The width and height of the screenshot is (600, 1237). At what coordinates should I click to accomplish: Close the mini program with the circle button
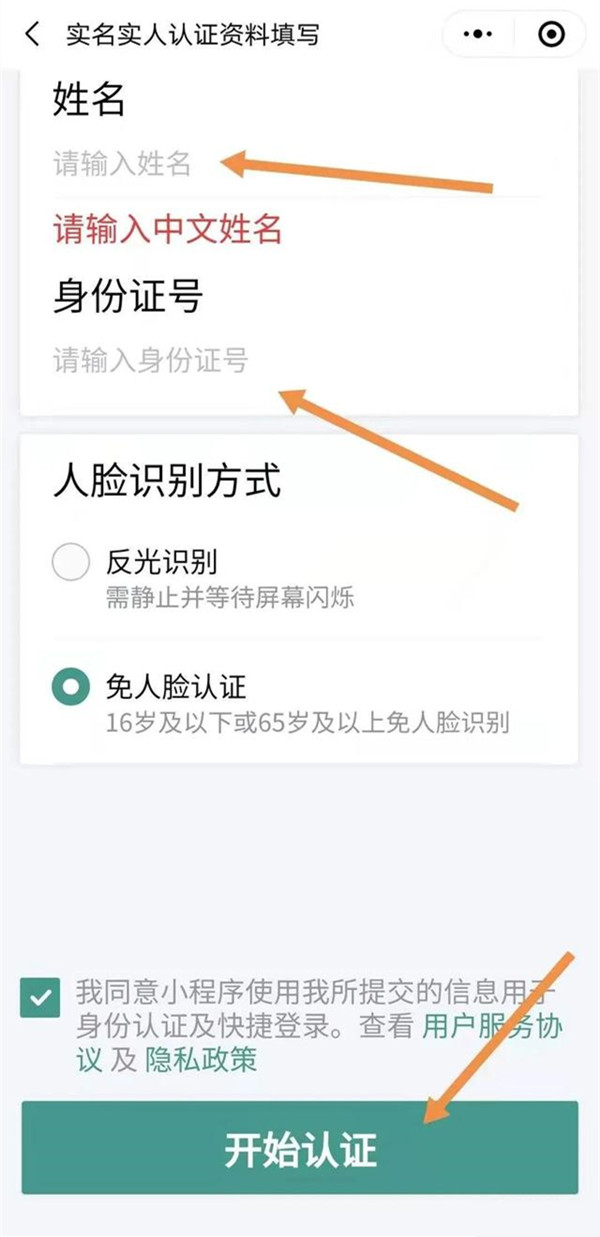click(551, 35)
